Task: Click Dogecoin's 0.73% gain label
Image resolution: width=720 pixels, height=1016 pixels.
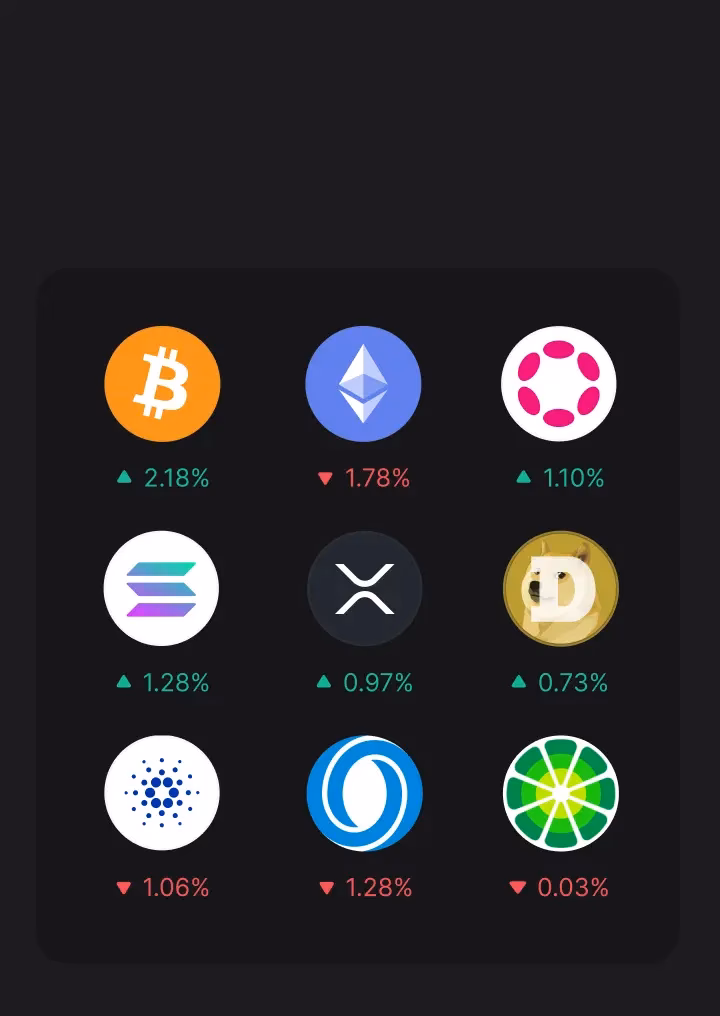Action: (x=572, y=683)
